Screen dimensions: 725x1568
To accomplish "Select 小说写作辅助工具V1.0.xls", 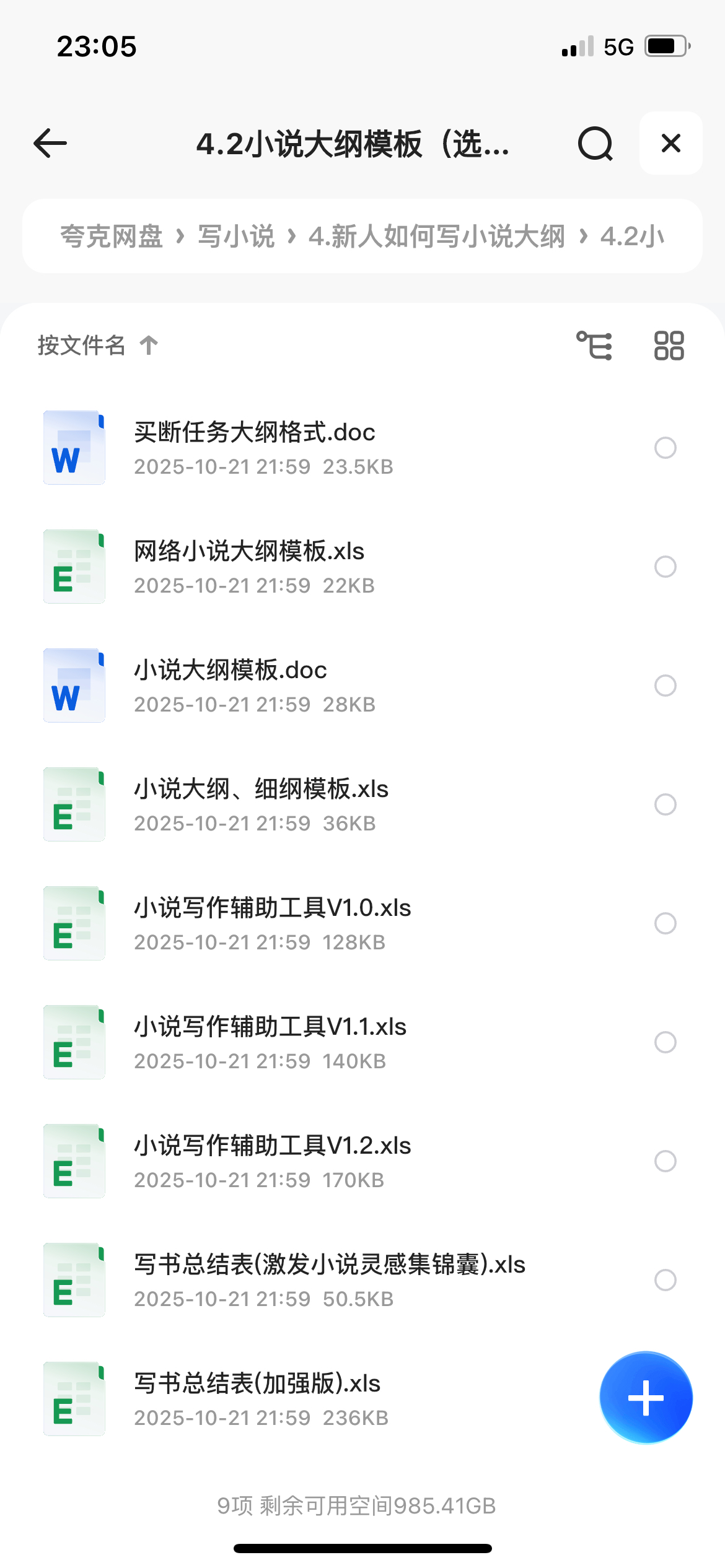I will [x=665, y=923].
